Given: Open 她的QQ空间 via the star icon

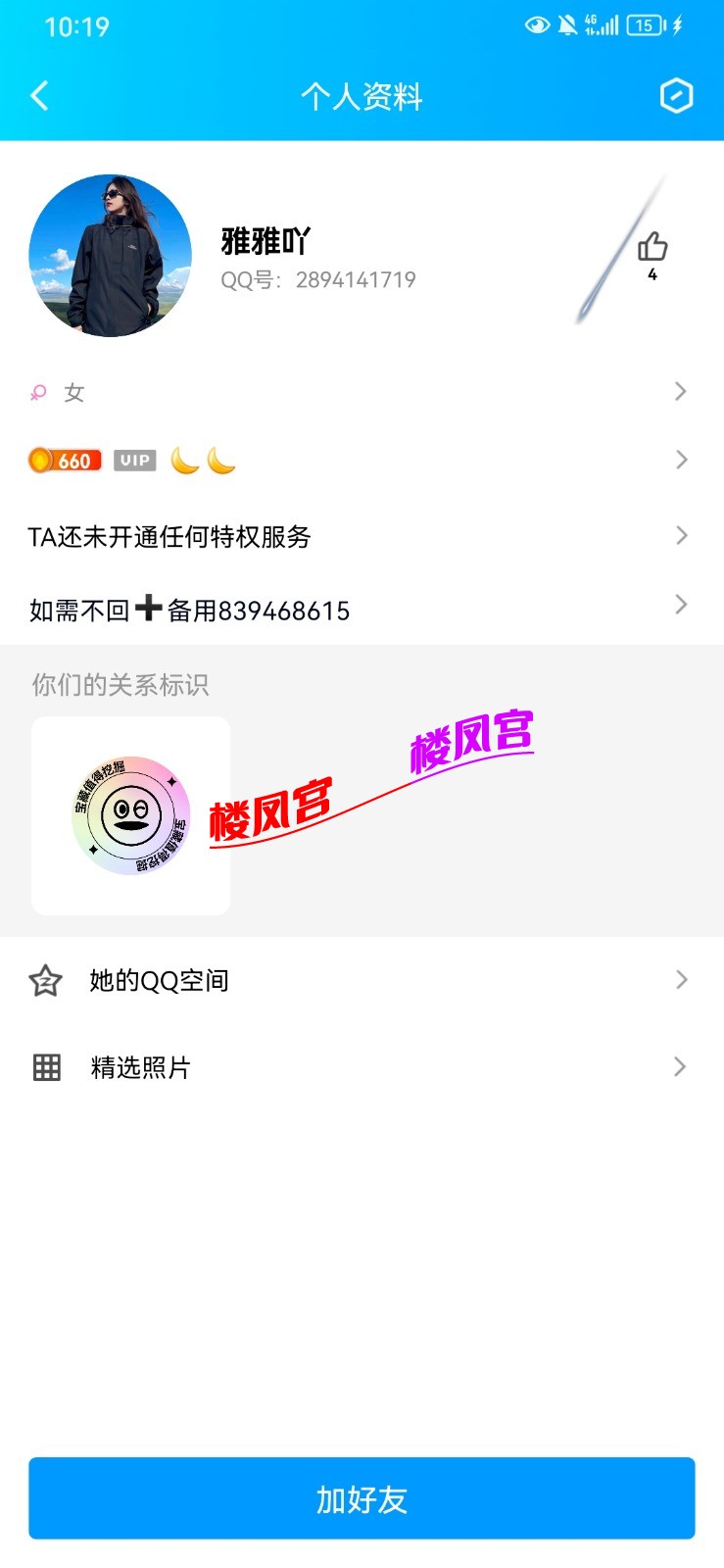Looking at the screenshot, I should [x=46, y=979].
